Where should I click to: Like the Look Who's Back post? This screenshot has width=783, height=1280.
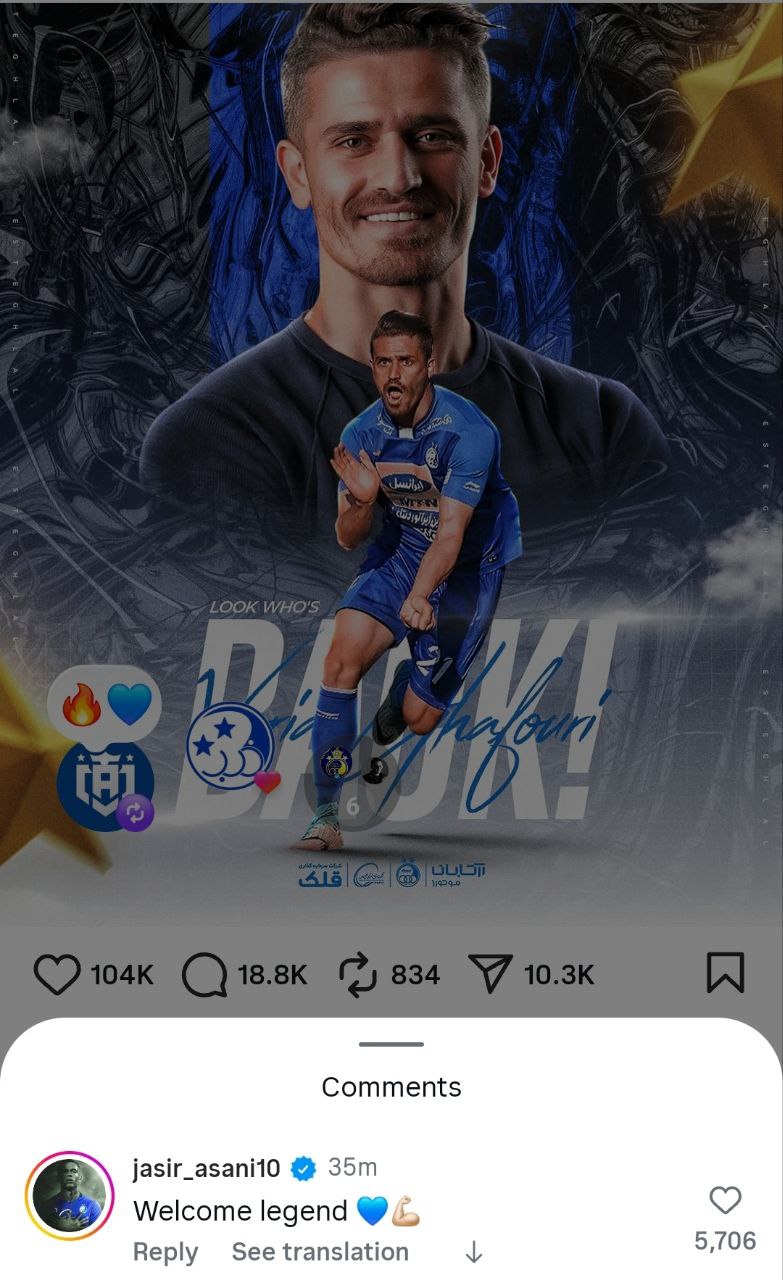[57, 974]
